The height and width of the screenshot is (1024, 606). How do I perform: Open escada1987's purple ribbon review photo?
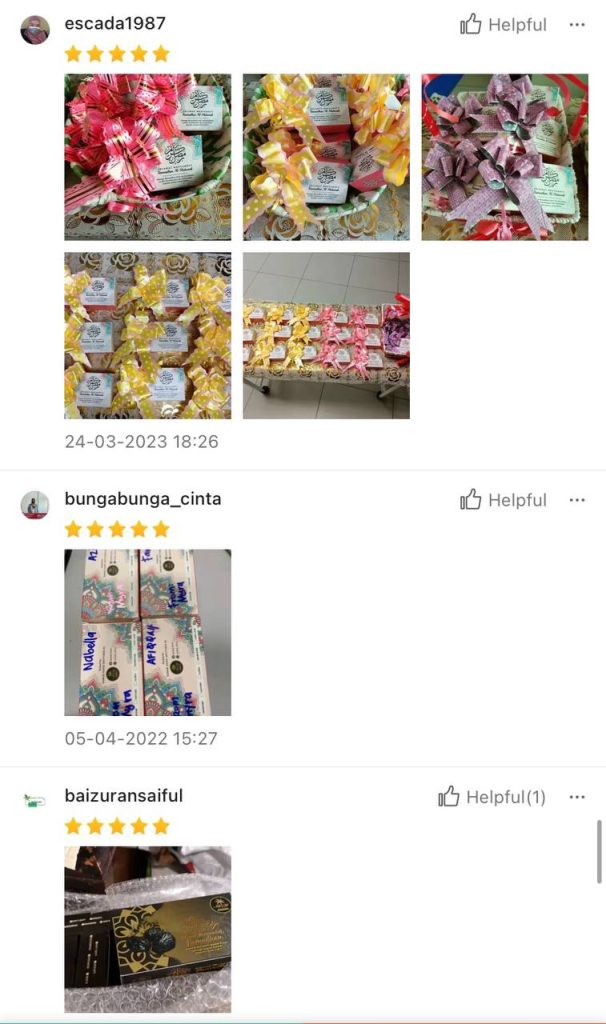(x=504, y=157)
